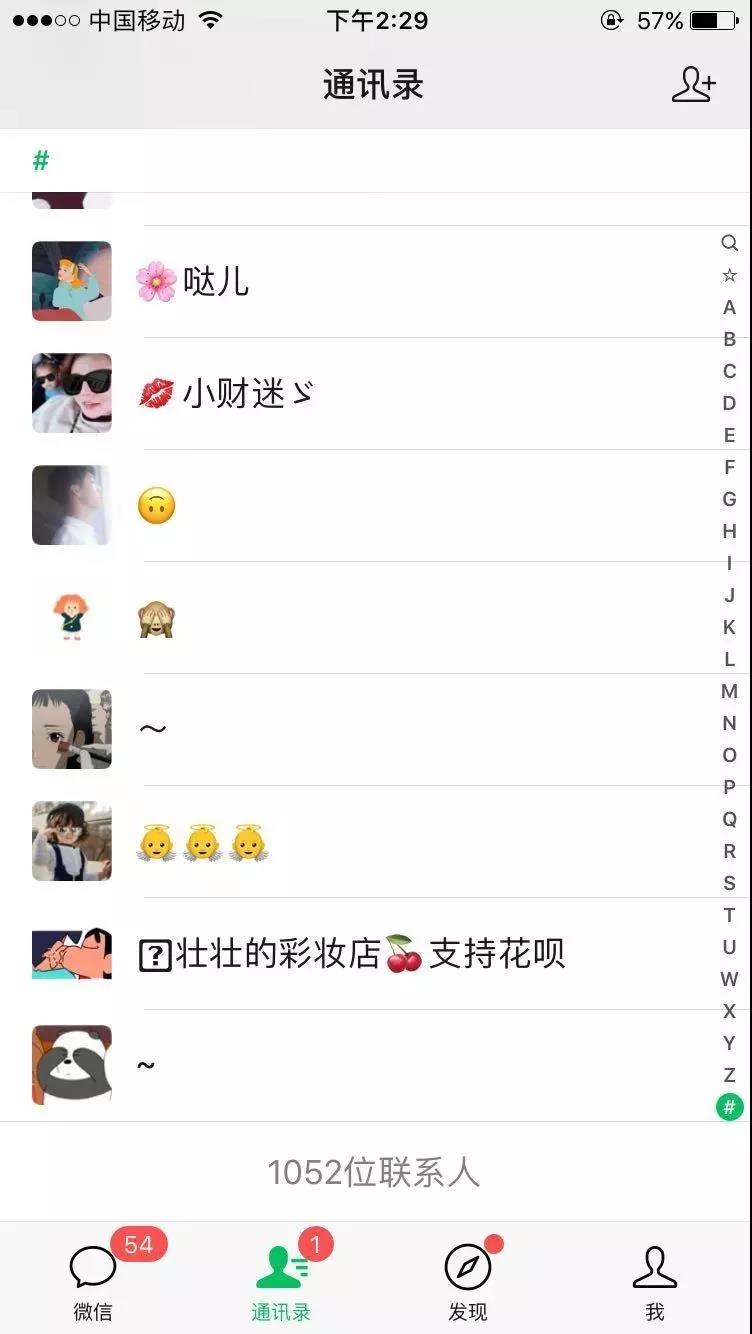Jump to letter A in index bar
752x1334 pixels.
729,307
